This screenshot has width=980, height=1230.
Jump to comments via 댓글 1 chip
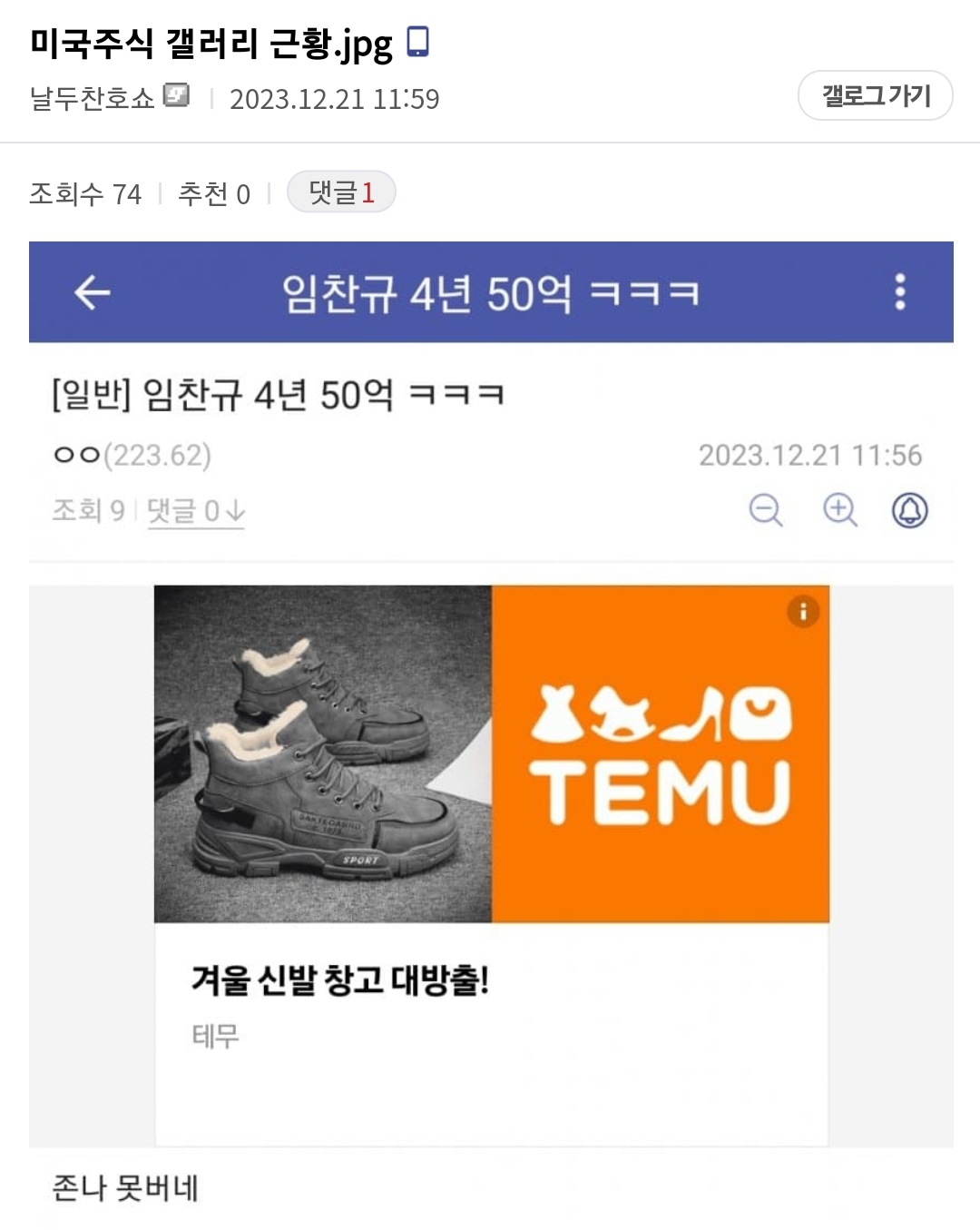(x=341, y=192)
